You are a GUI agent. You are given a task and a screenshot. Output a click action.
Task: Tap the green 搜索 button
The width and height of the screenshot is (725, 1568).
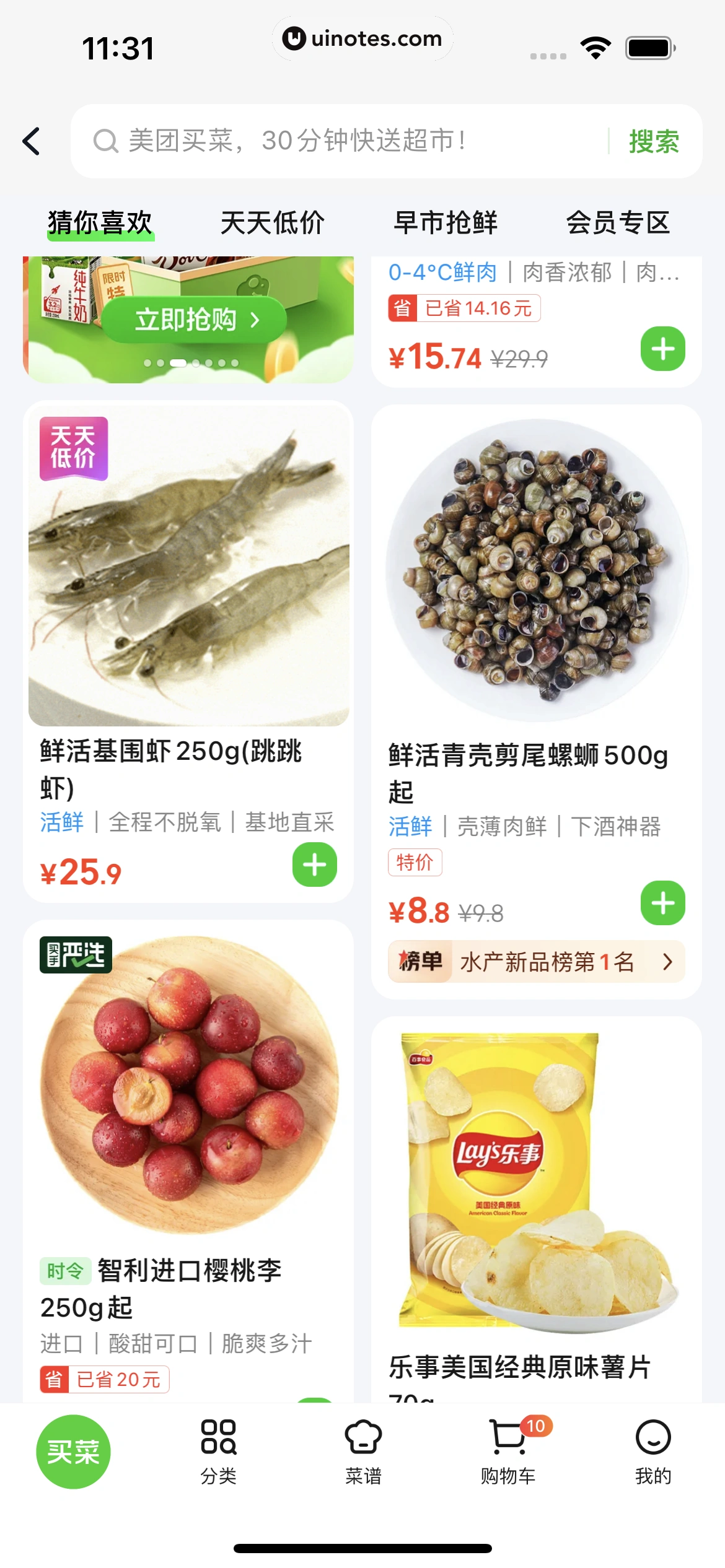click(x=654, y=141)
